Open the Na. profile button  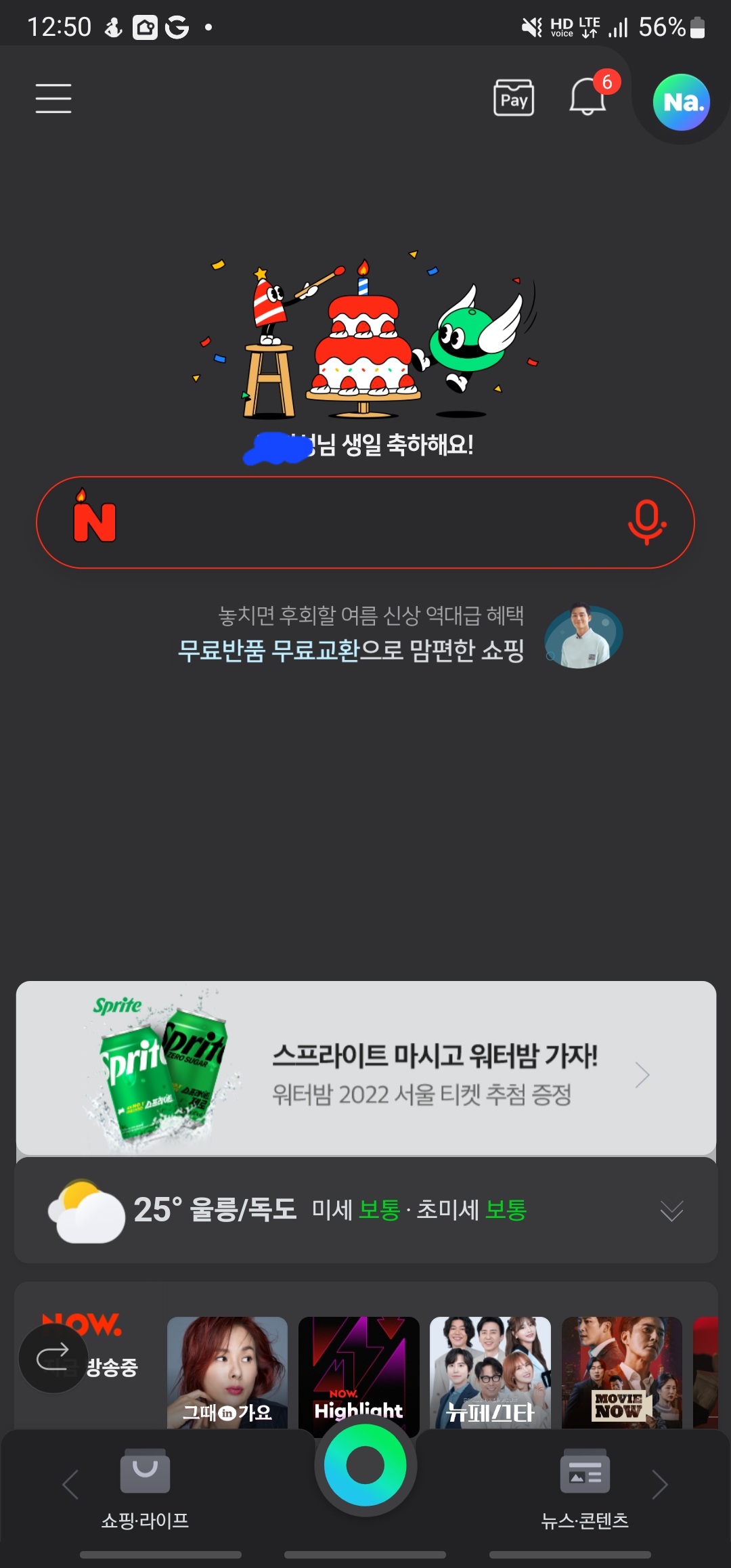point(681,102)
